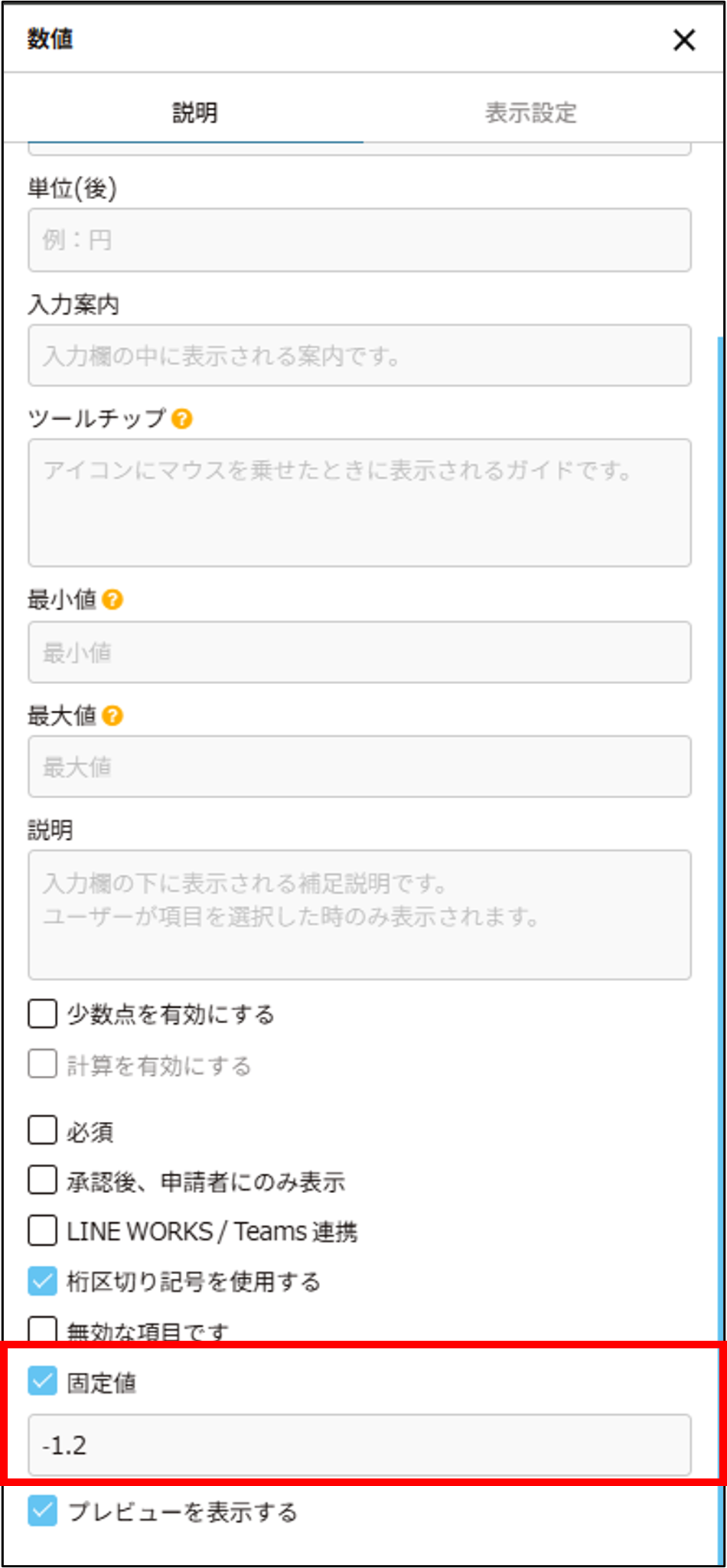Tap the ツールチップ text area

click(x=360, y=503)
